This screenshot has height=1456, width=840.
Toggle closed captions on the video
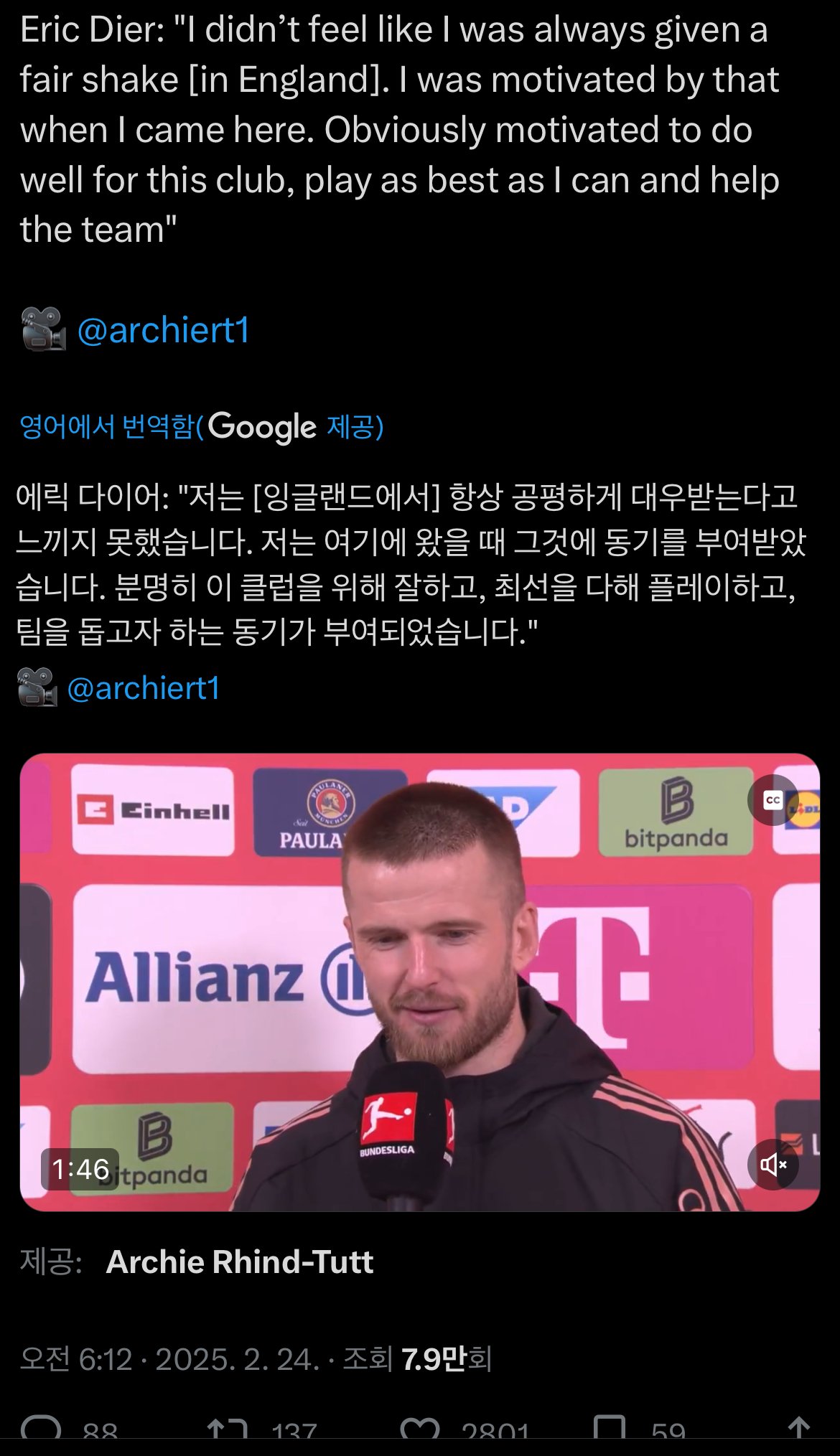coord(773,800)
